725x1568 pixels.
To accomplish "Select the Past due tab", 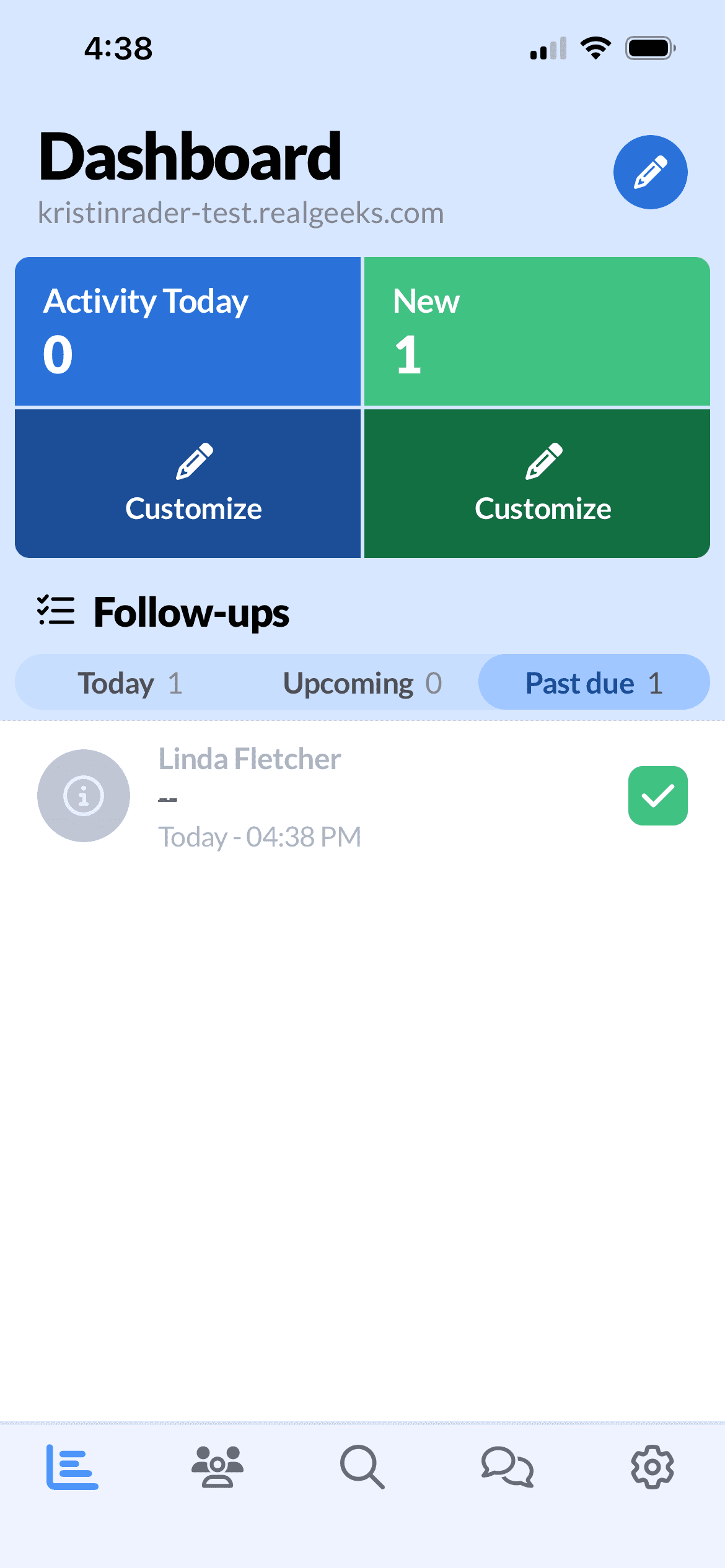I will tap(594, 682).
